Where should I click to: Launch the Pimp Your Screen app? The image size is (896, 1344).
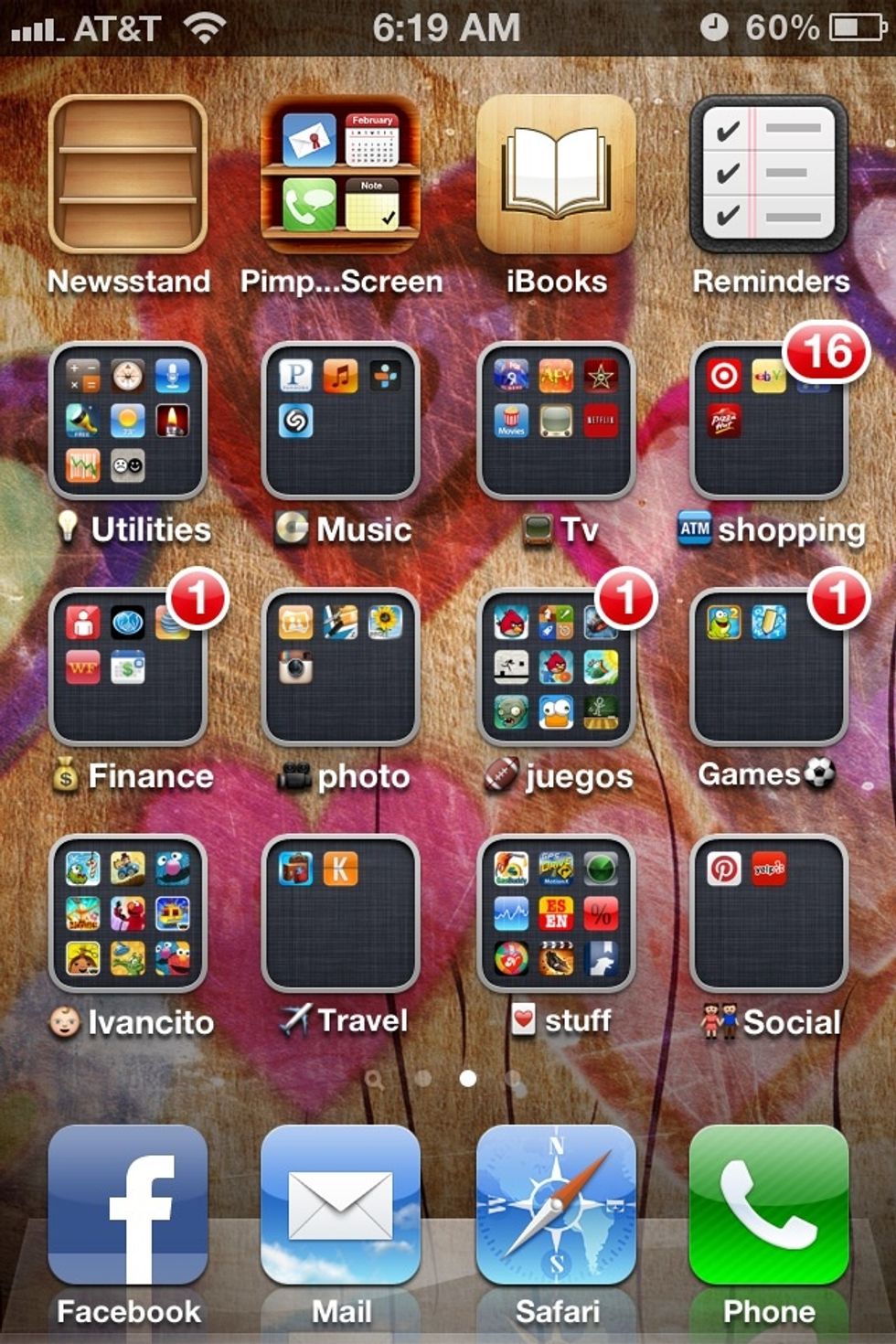[340, 176]
